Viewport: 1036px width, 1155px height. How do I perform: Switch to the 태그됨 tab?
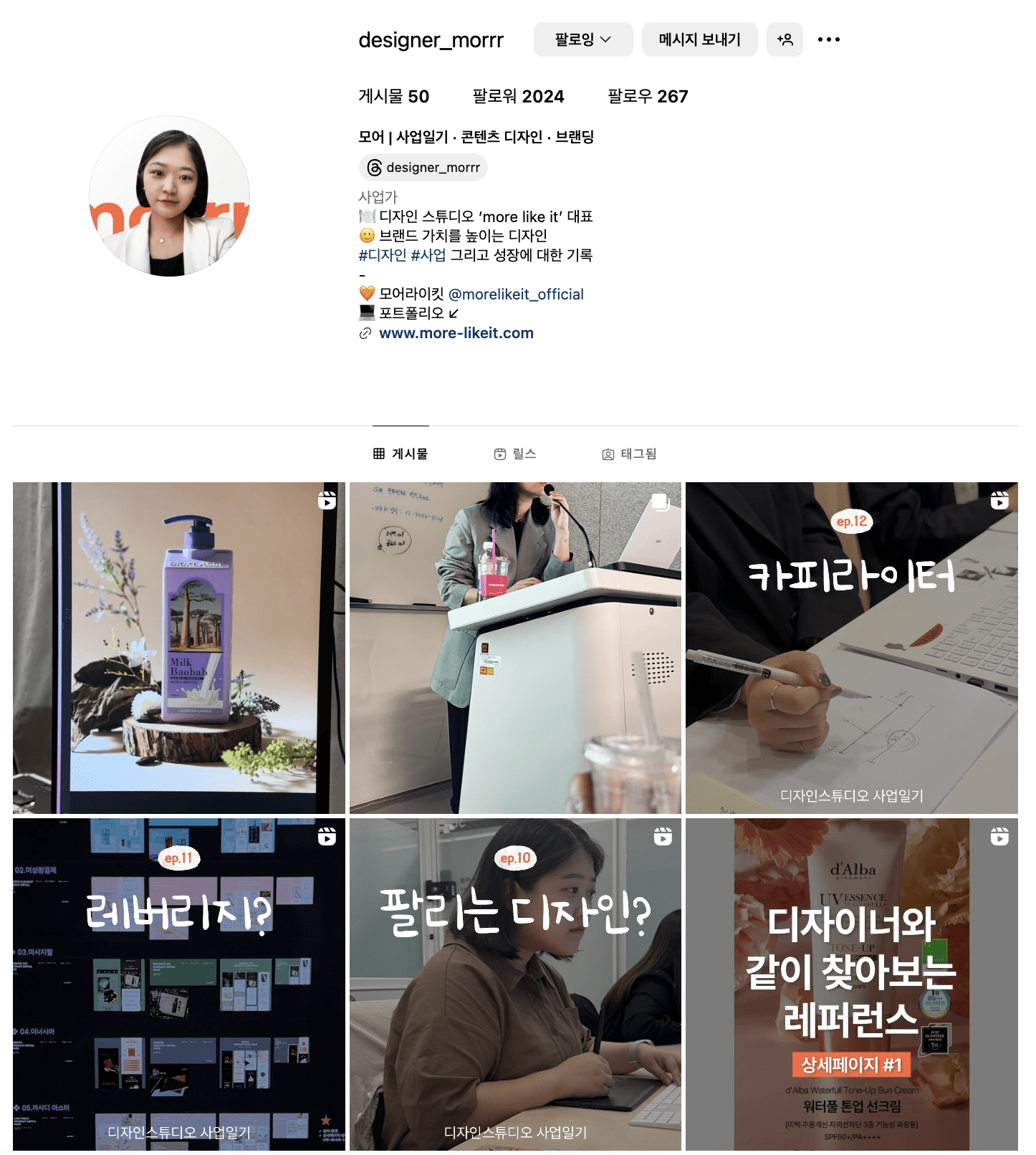click(629, 454)
